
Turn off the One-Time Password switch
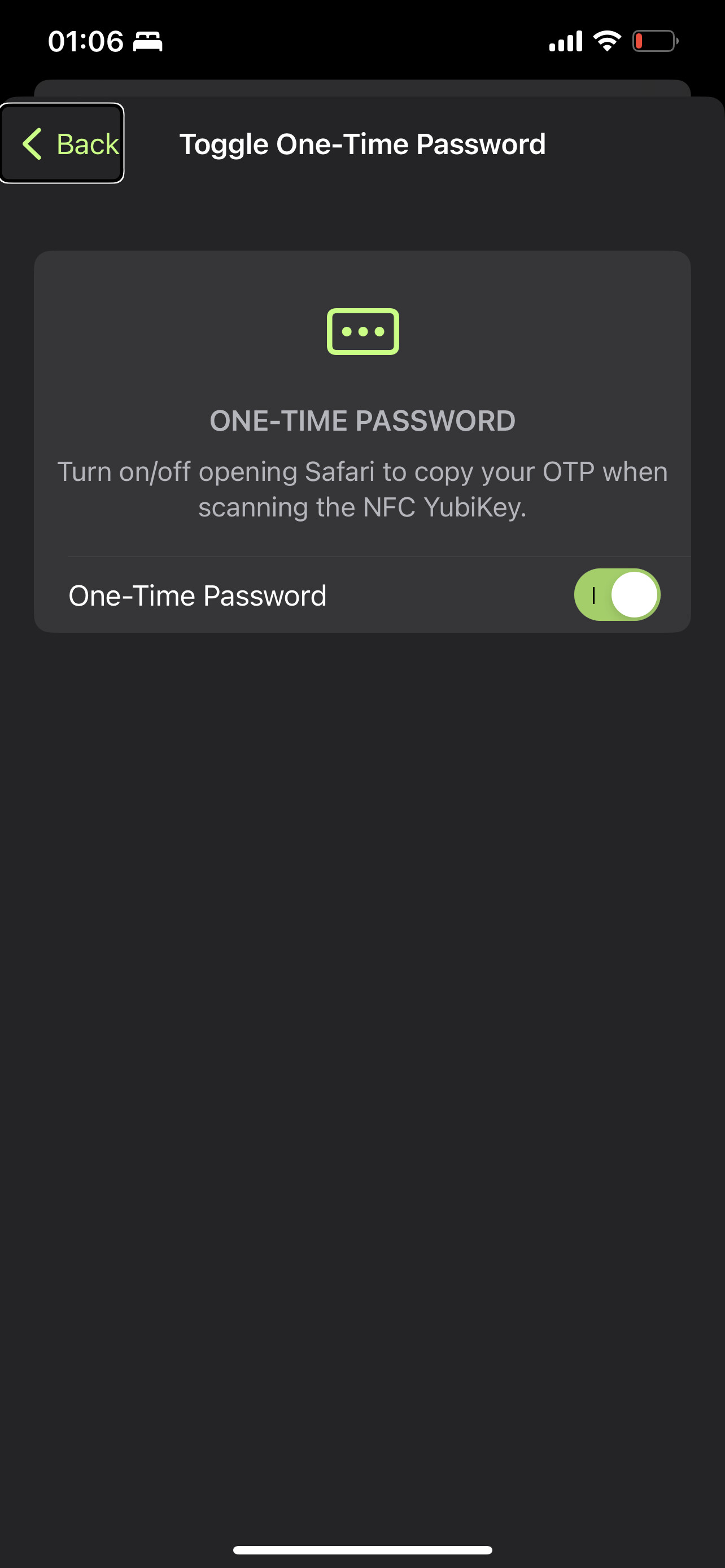pos(617,595)
